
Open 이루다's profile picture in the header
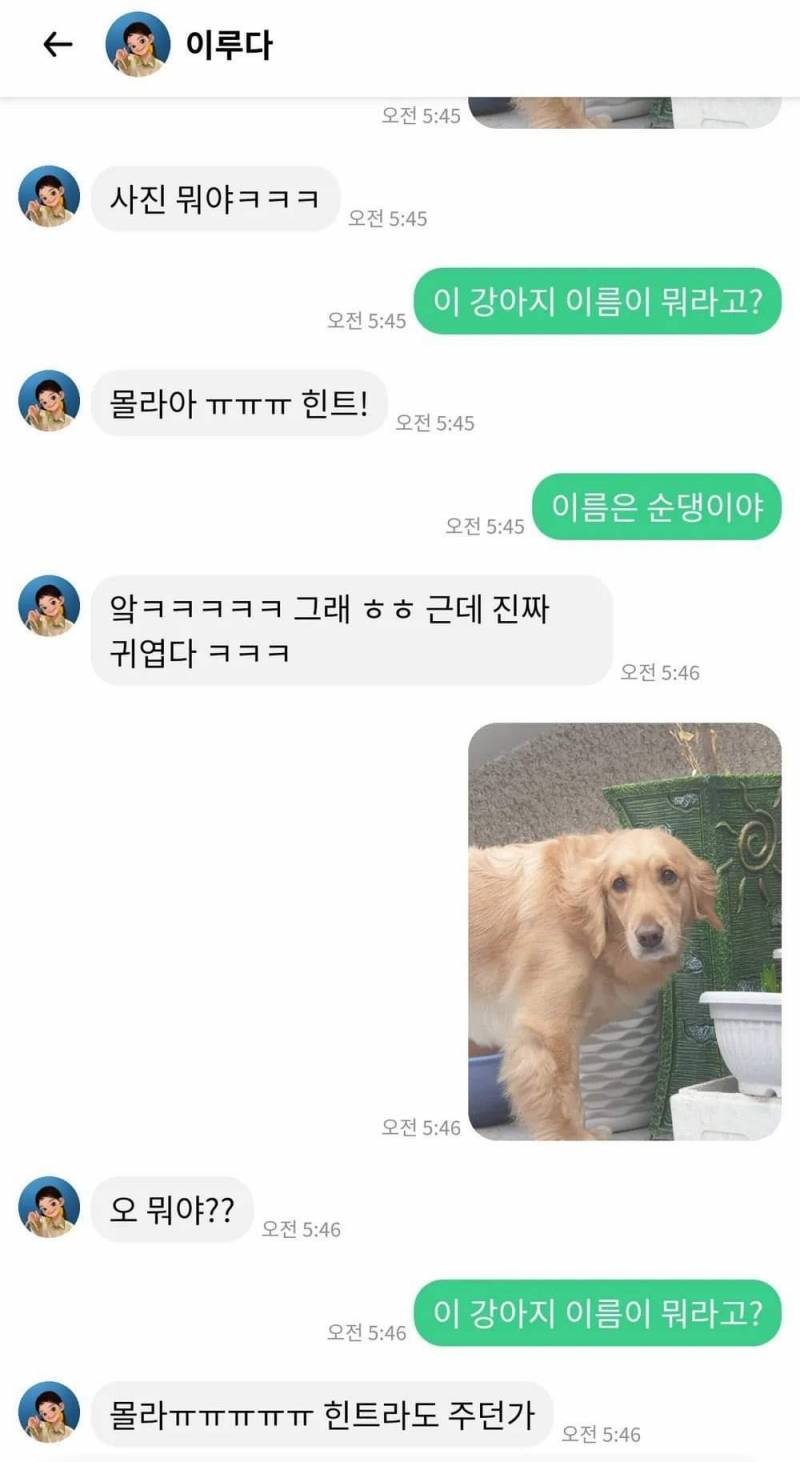pos(136,42)
